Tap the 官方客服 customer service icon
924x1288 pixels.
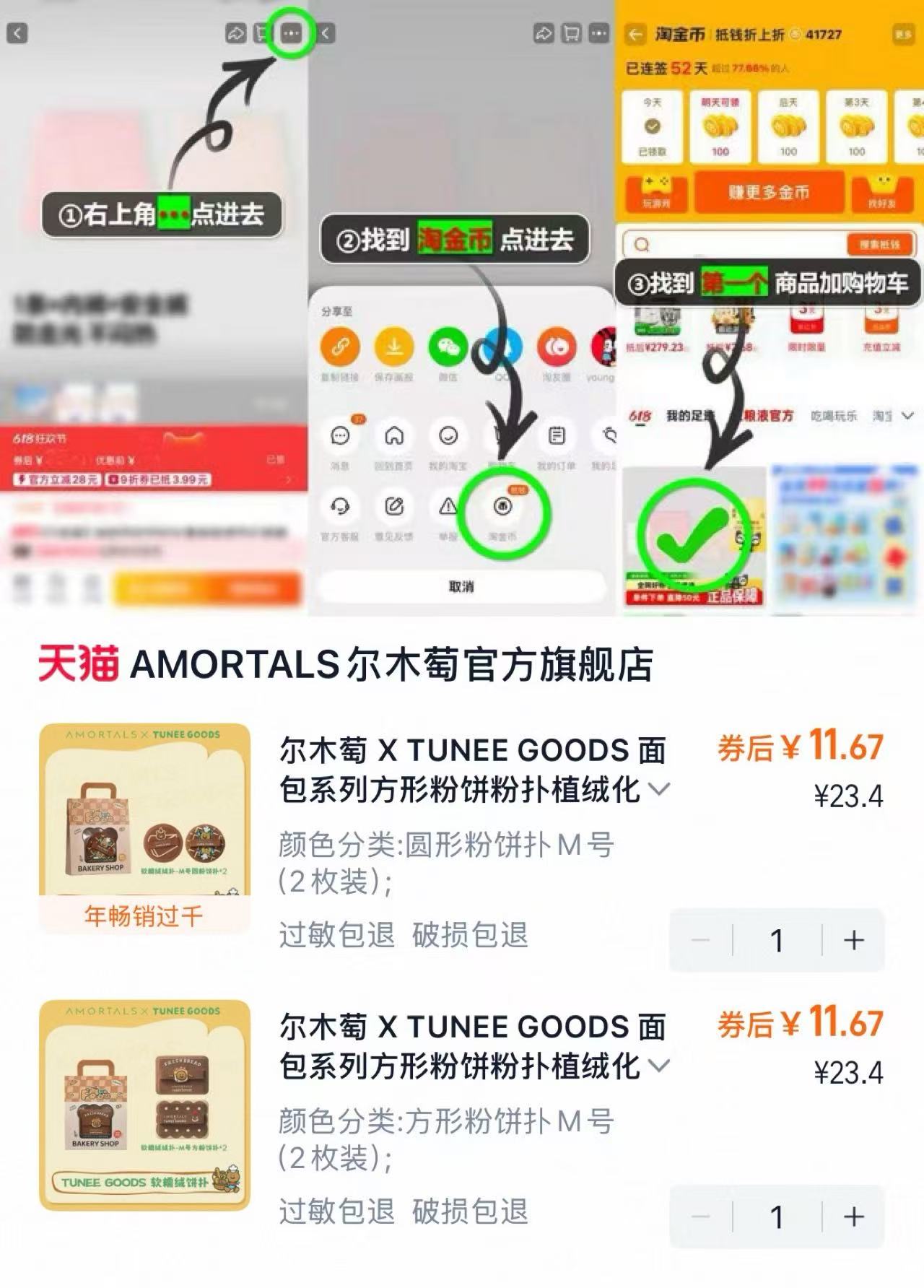point(339,507)
